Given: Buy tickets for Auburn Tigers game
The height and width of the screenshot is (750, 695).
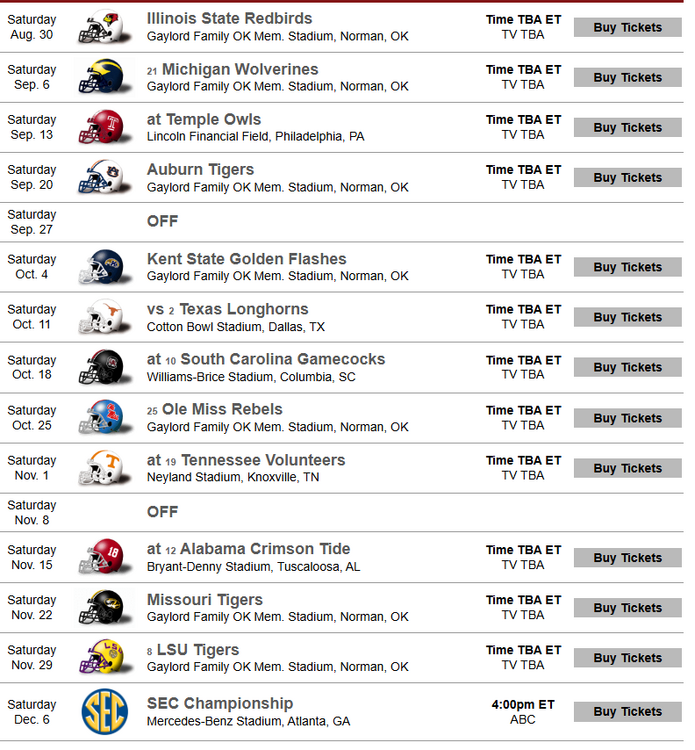Looking at the screenshot, I should (627, 177).
